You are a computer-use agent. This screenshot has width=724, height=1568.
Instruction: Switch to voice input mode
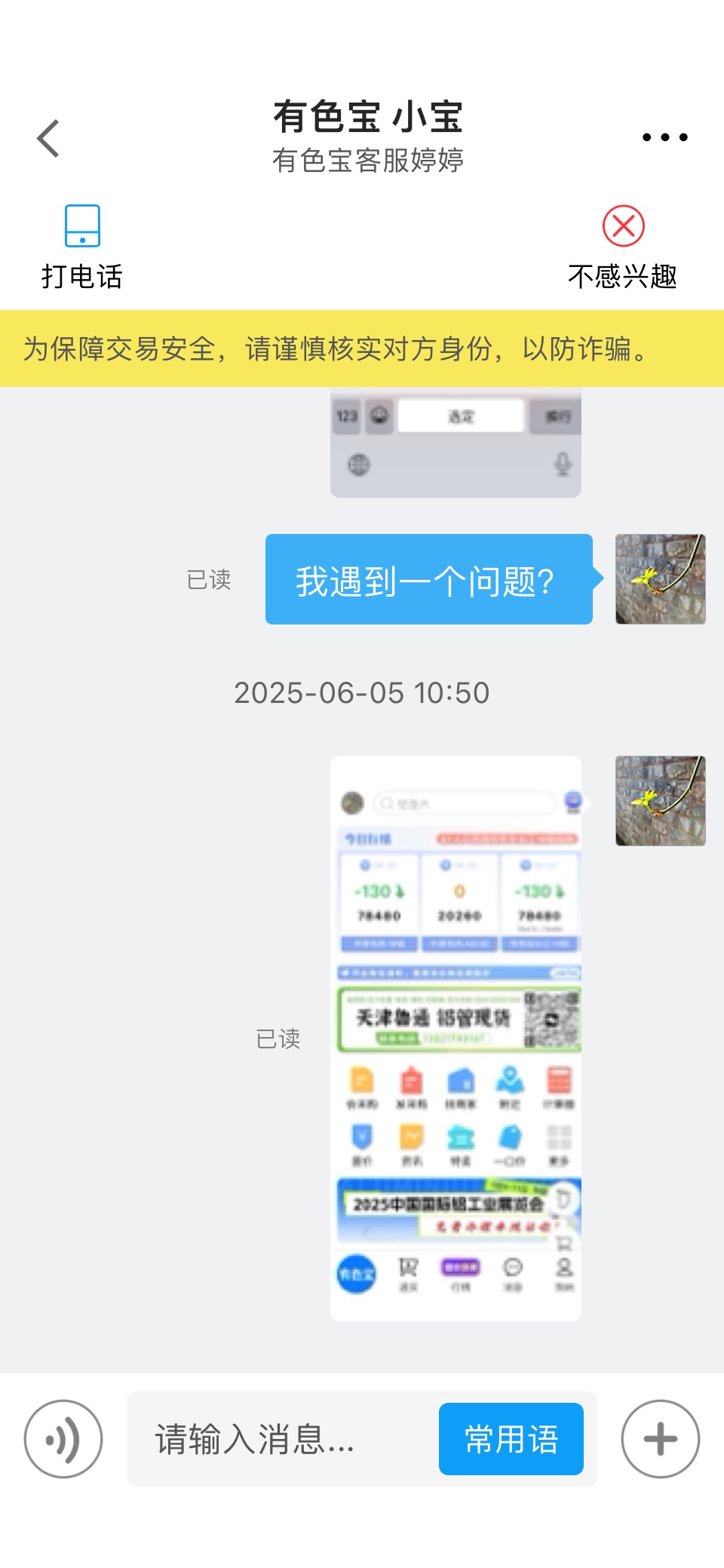coord(63,1439)
